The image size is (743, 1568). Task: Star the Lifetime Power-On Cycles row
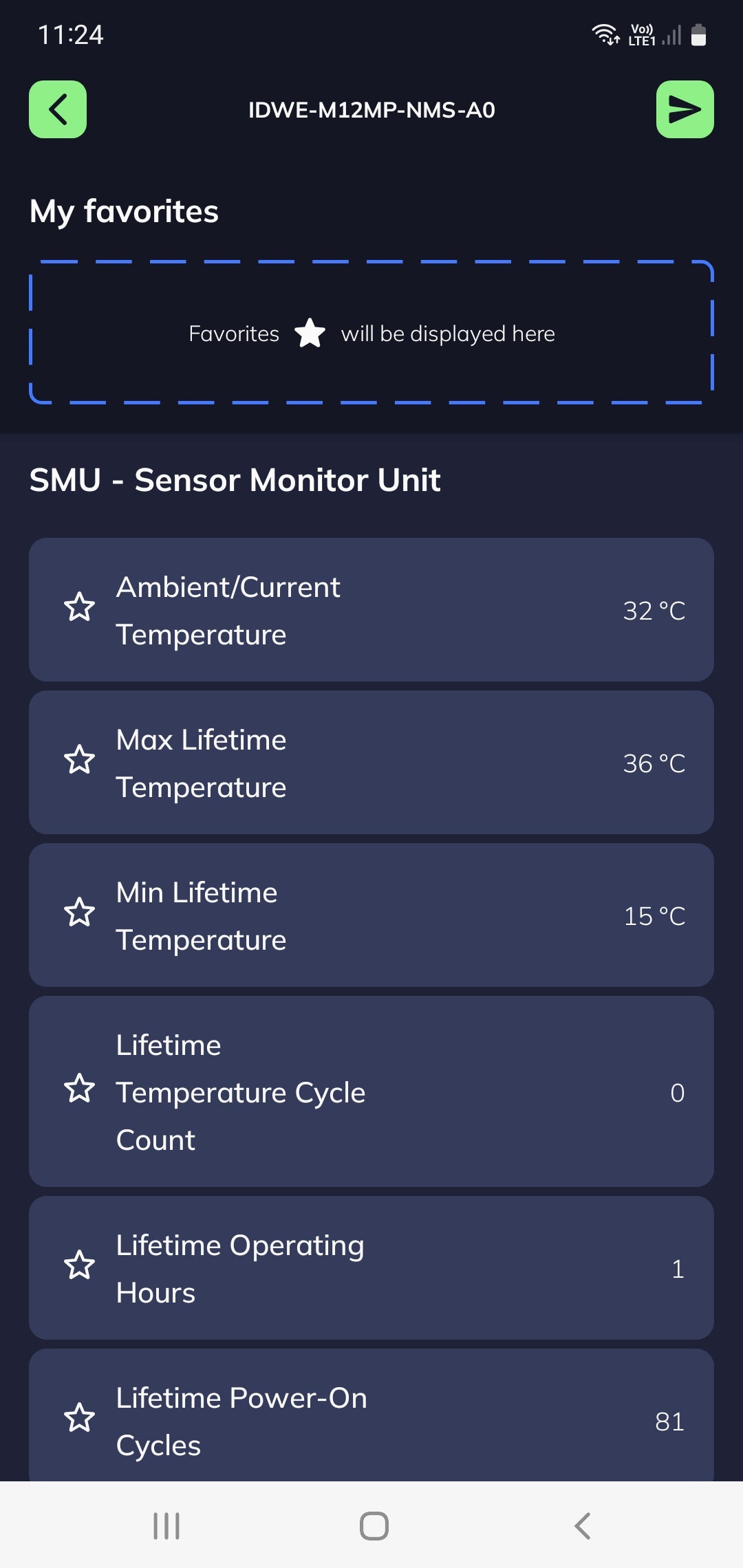pyautogui.click(x=80, y=1418)
